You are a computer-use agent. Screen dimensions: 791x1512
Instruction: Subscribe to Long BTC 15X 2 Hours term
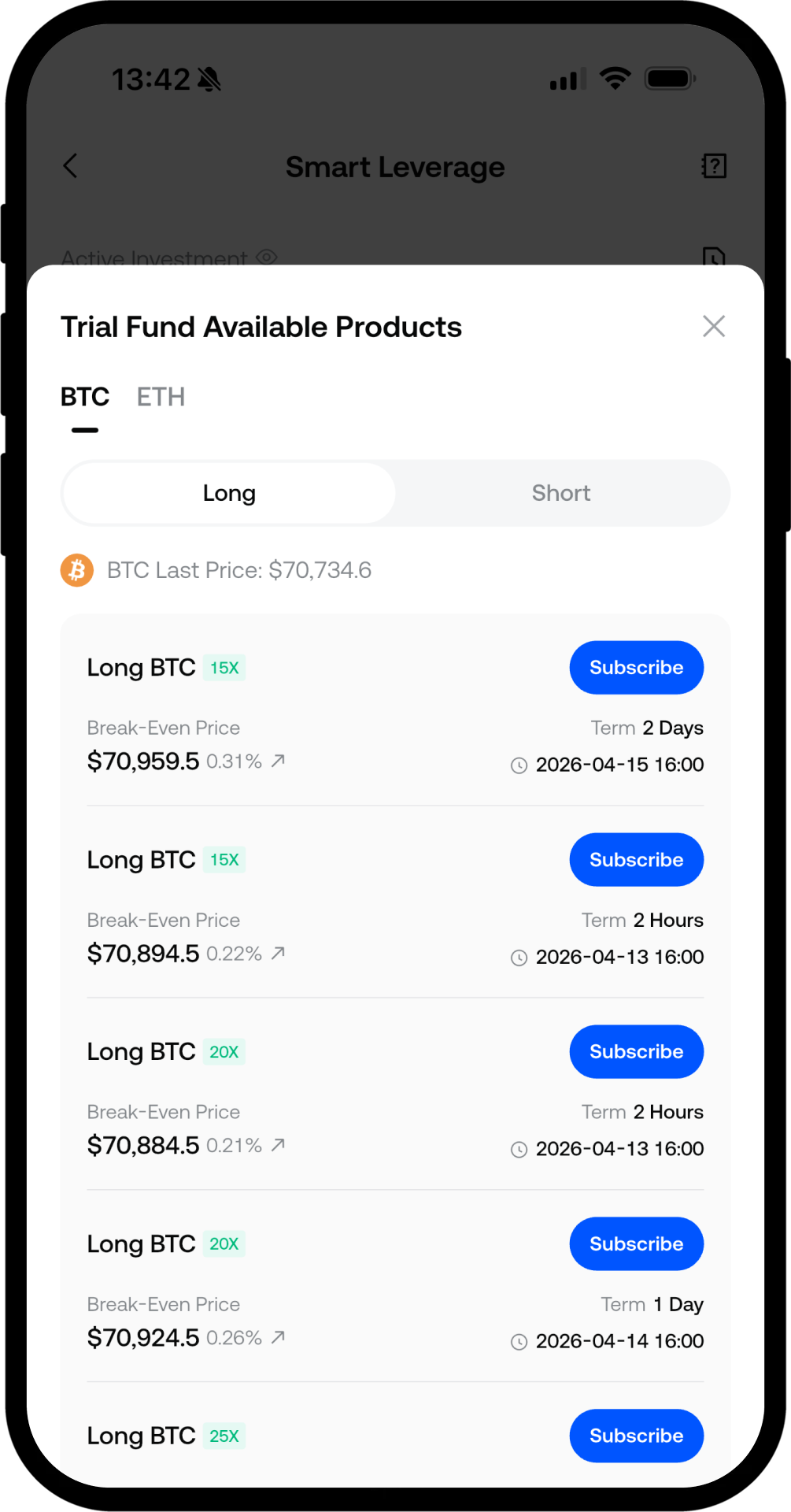tap(636, 860)
